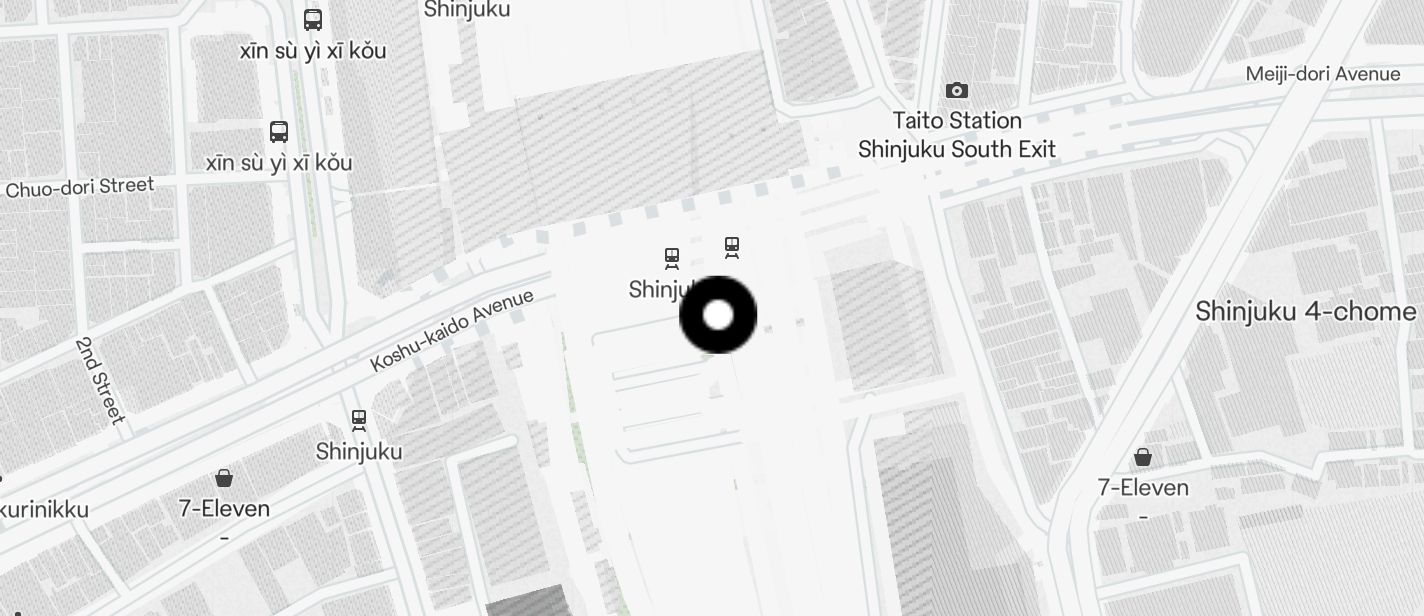1424x616 pixels.
Task: Select the black location pin on the map
Action: point(718,315)
